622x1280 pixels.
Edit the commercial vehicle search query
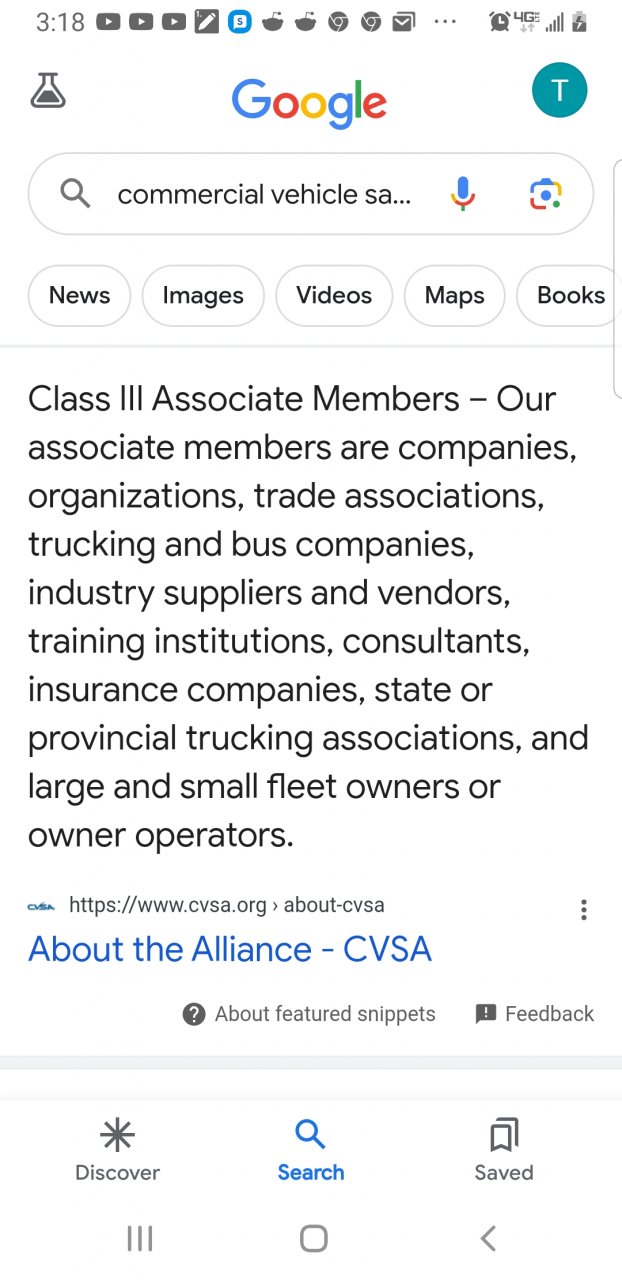click(264, 194)
